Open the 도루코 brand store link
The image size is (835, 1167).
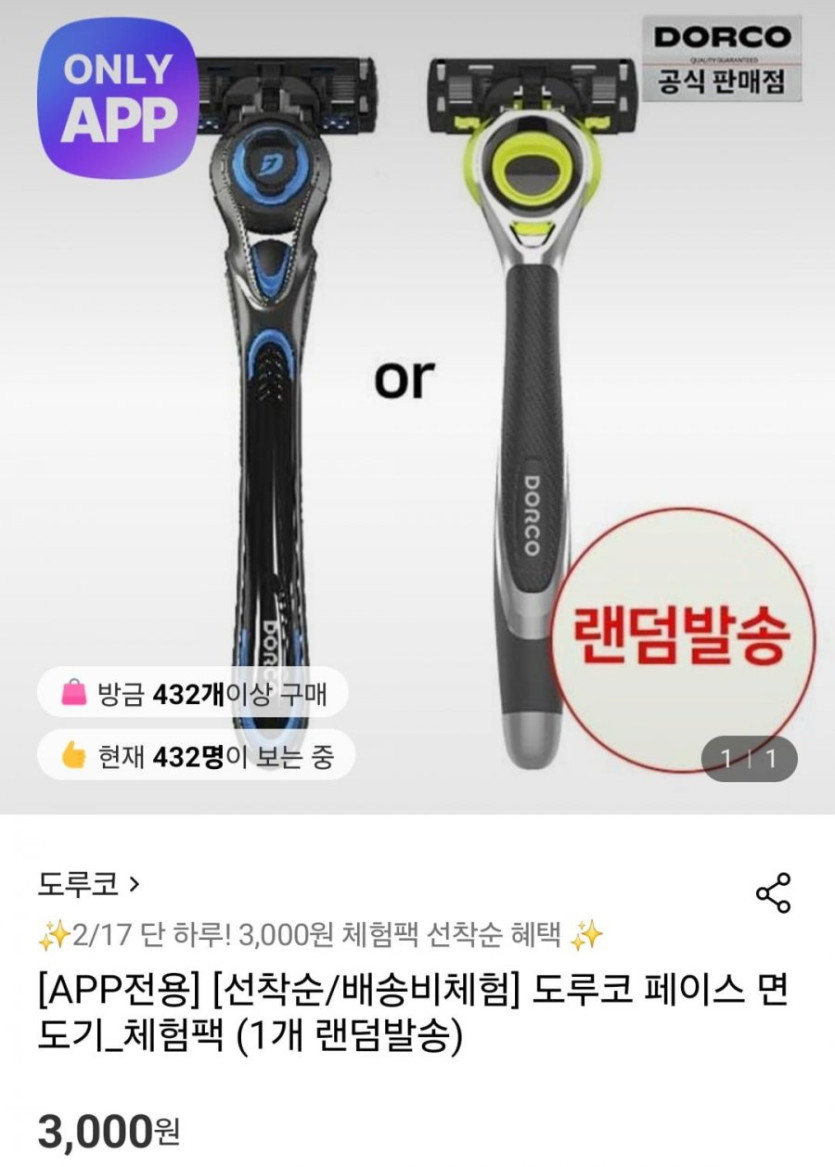coord(88,884)
